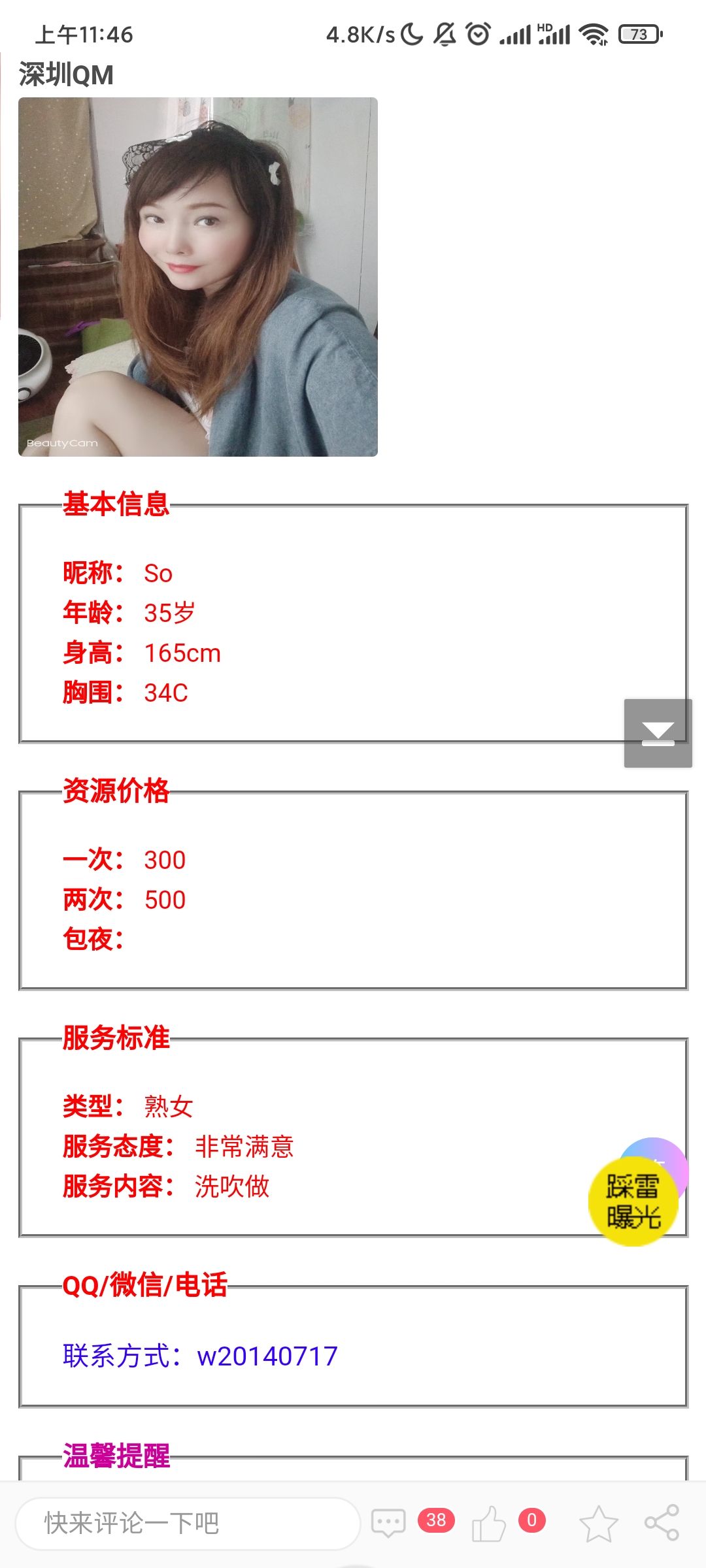Add this post to favorites

pos(598,1524)
